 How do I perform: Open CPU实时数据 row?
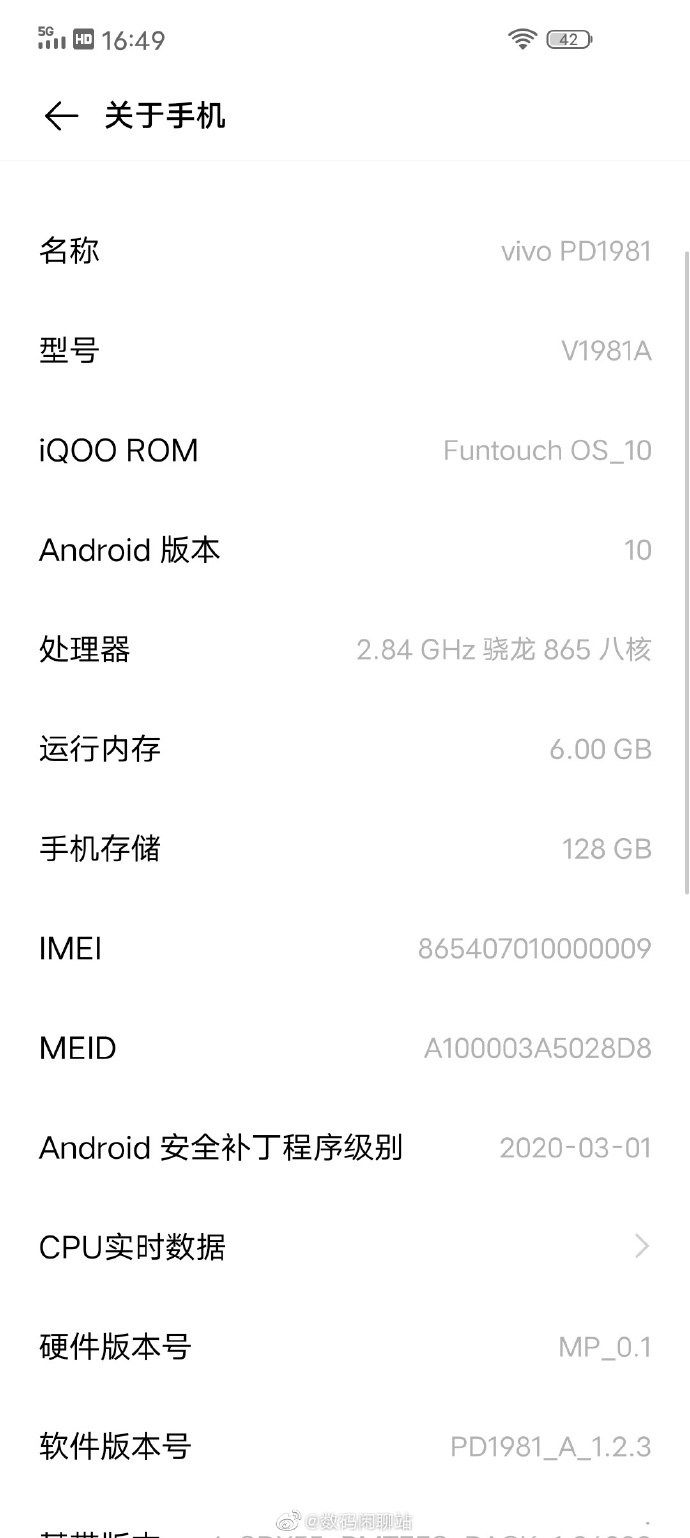tap(344, 1247)
